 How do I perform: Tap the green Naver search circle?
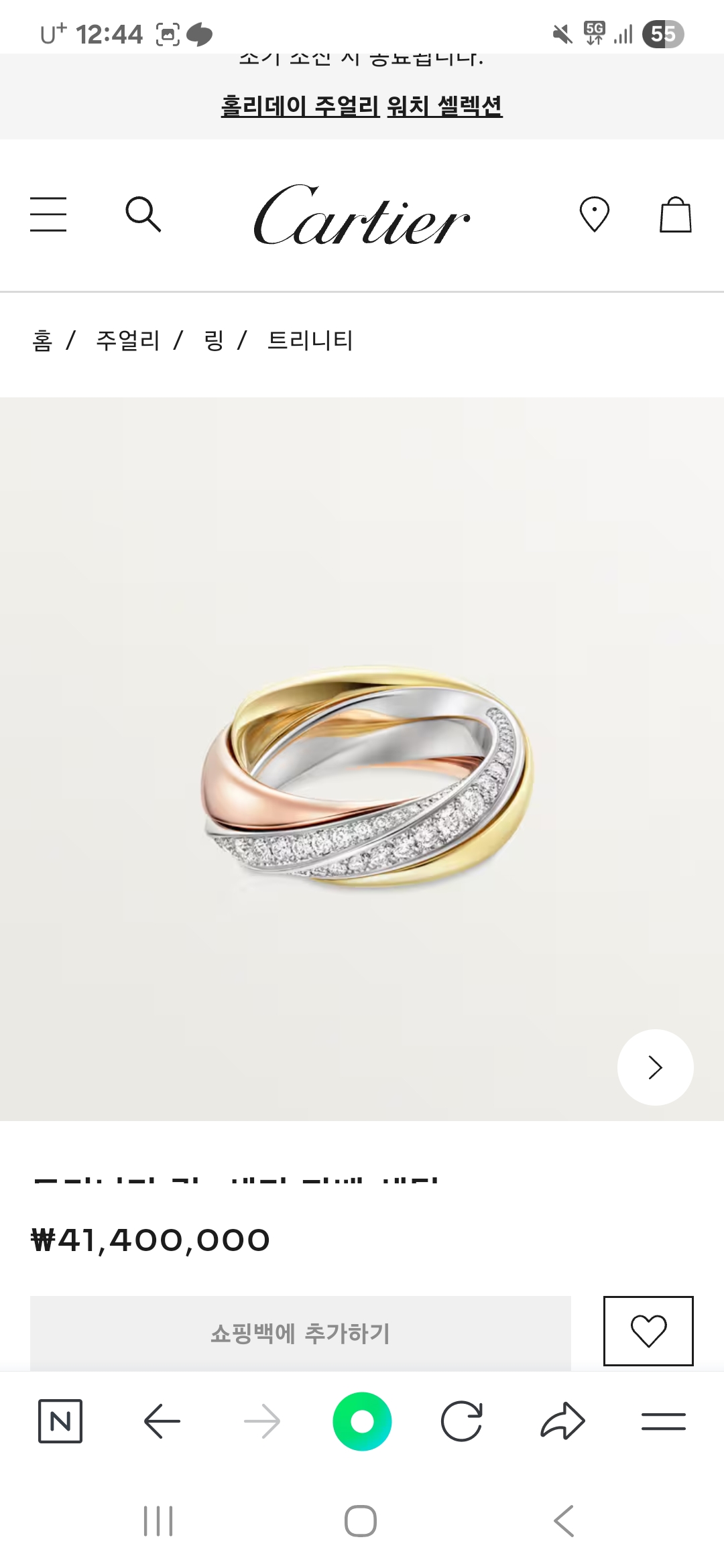point(362,1421)
